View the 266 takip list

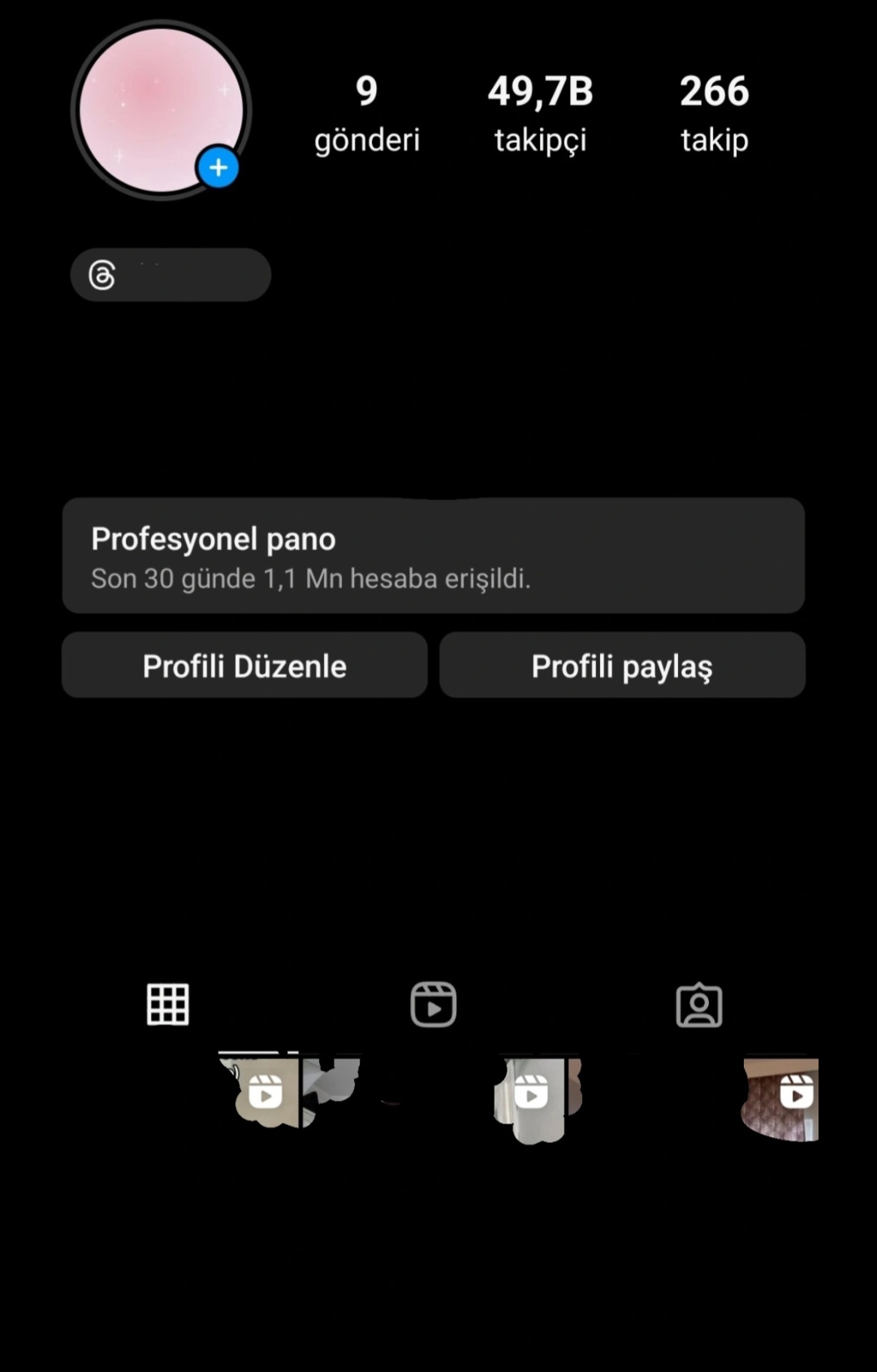(715, 114)
